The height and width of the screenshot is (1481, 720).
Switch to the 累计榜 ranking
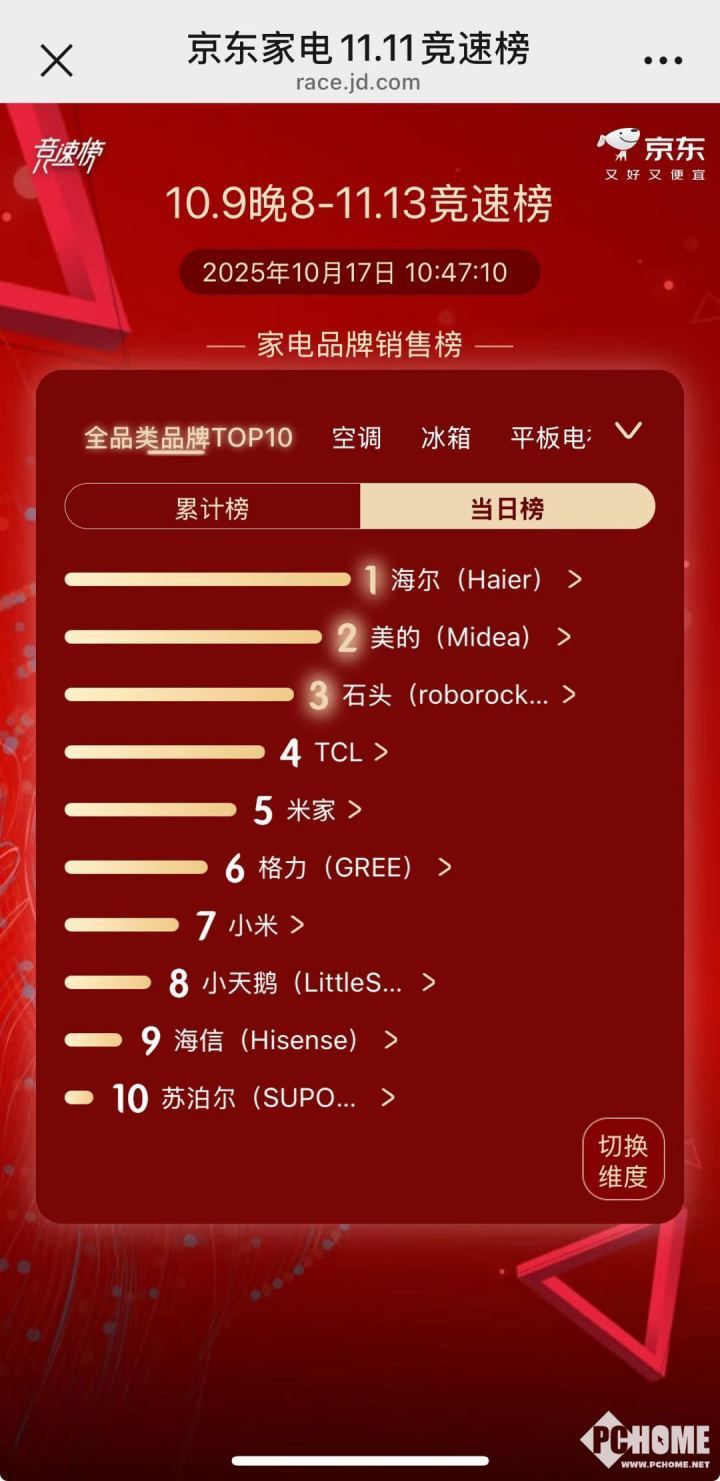[212, 508]
